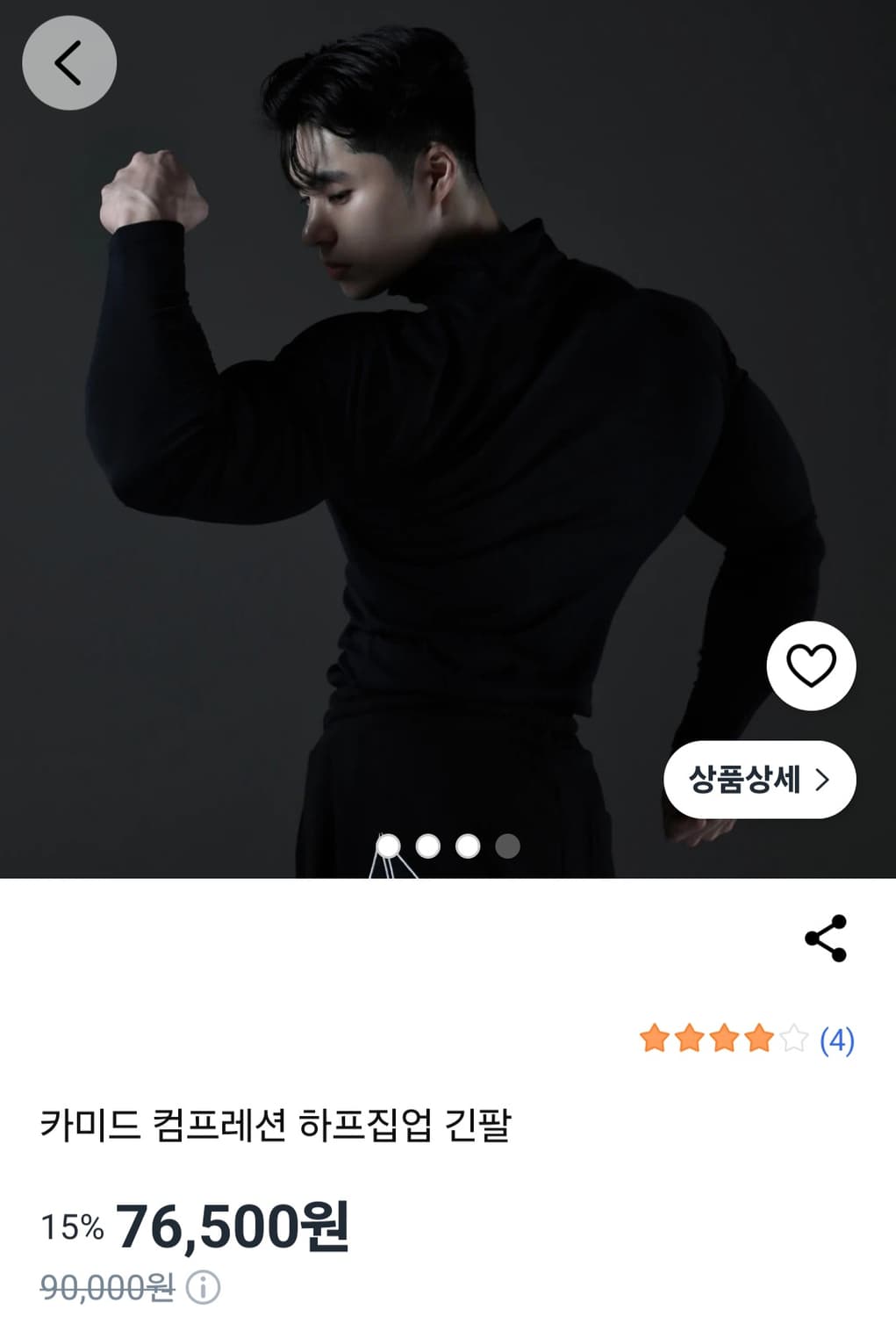Select the filled heart outline on product image
The width and height of the screenshot is (896, 1317).
(812, 666)
